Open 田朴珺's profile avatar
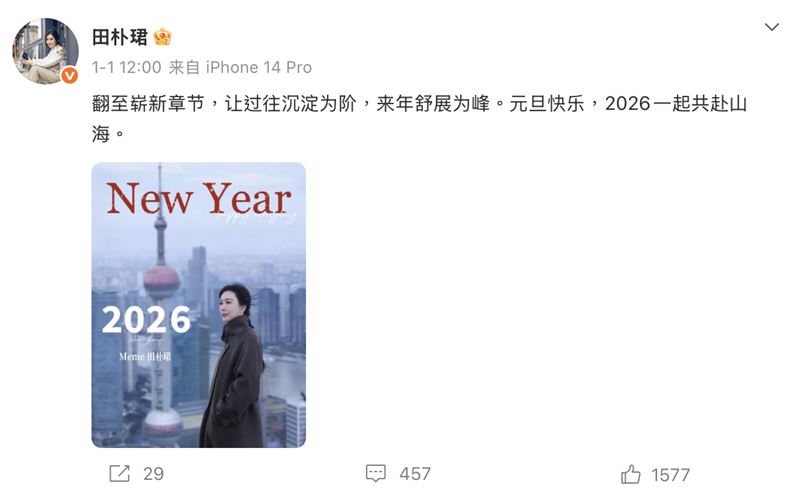 (x=45, y=50)
